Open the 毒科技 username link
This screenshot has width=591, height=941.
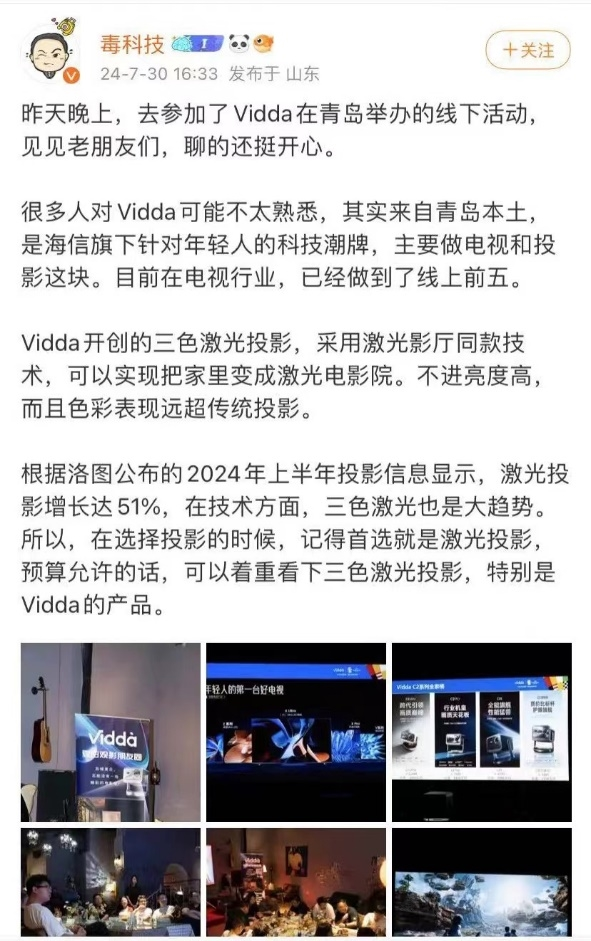[131, 44]
